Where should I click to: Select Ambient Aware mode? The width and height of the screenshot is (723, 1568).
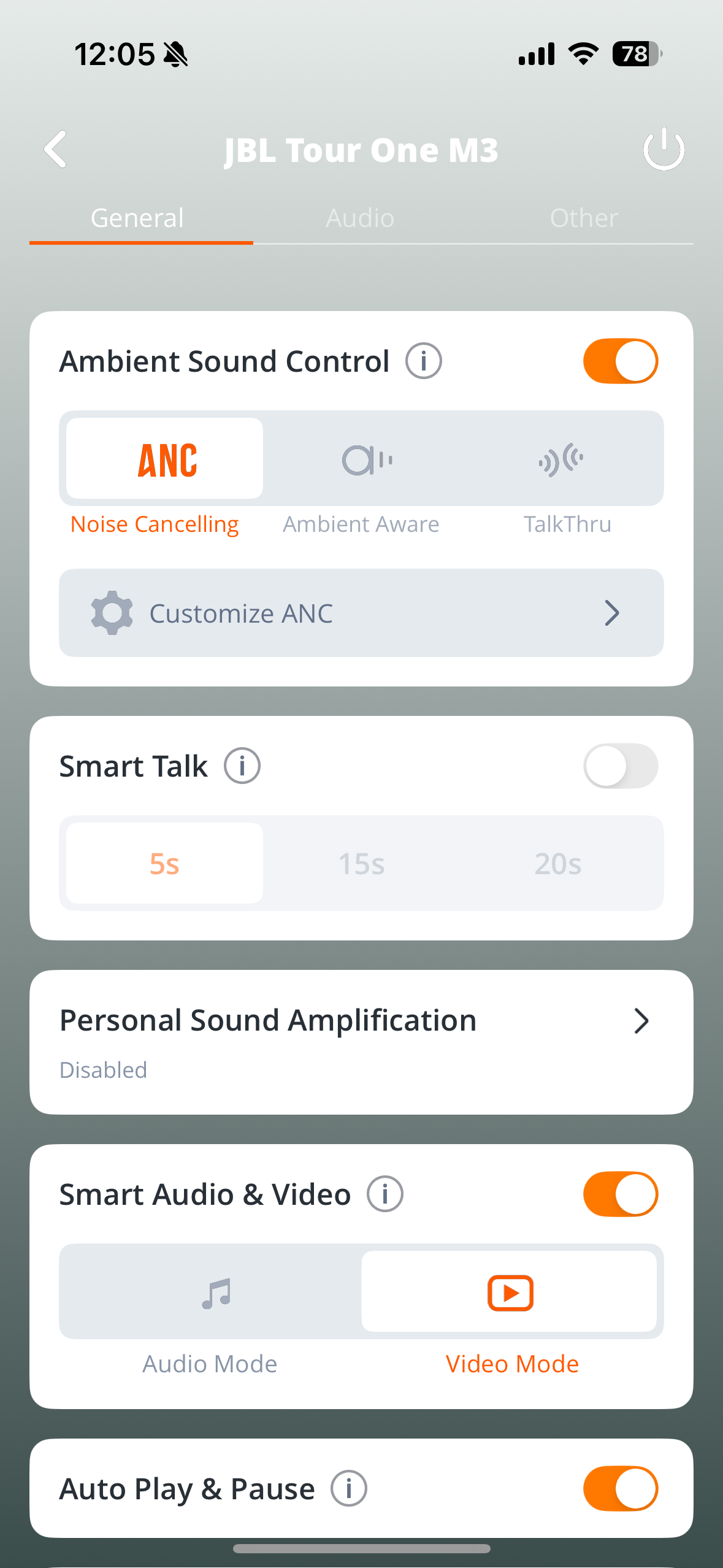click(x=367, y=459)
